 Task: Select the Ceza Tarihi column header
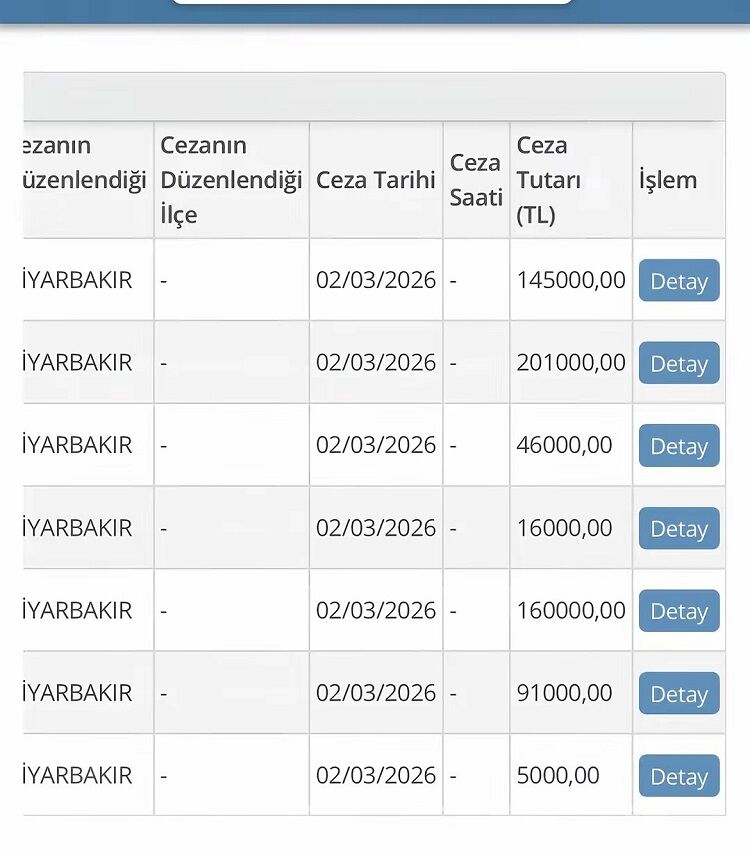point(376,180)
